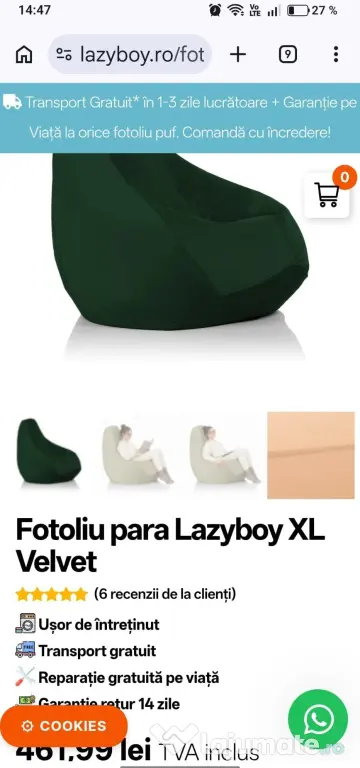Select the green bean bag thumbnail

tap(48, 455)
